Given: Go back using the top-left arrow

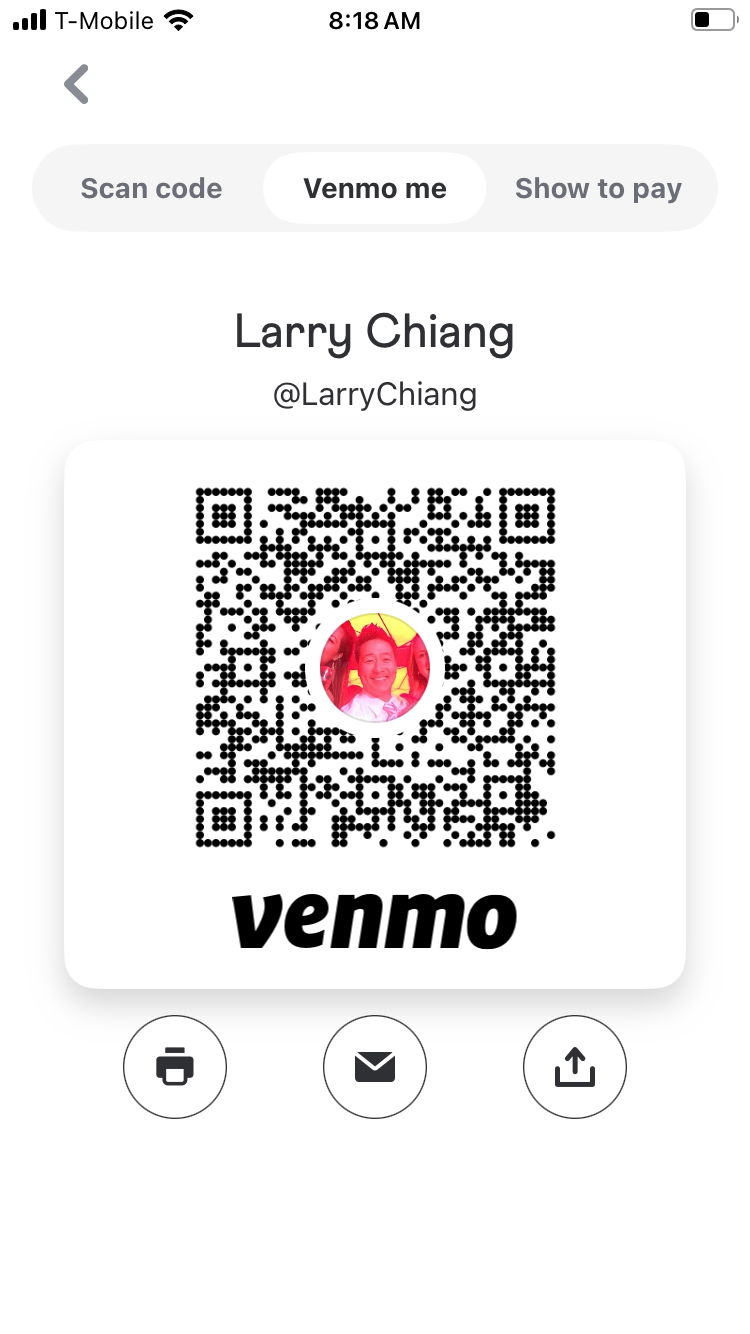Looking at the screenshot, I should click(x=76, y=85).
